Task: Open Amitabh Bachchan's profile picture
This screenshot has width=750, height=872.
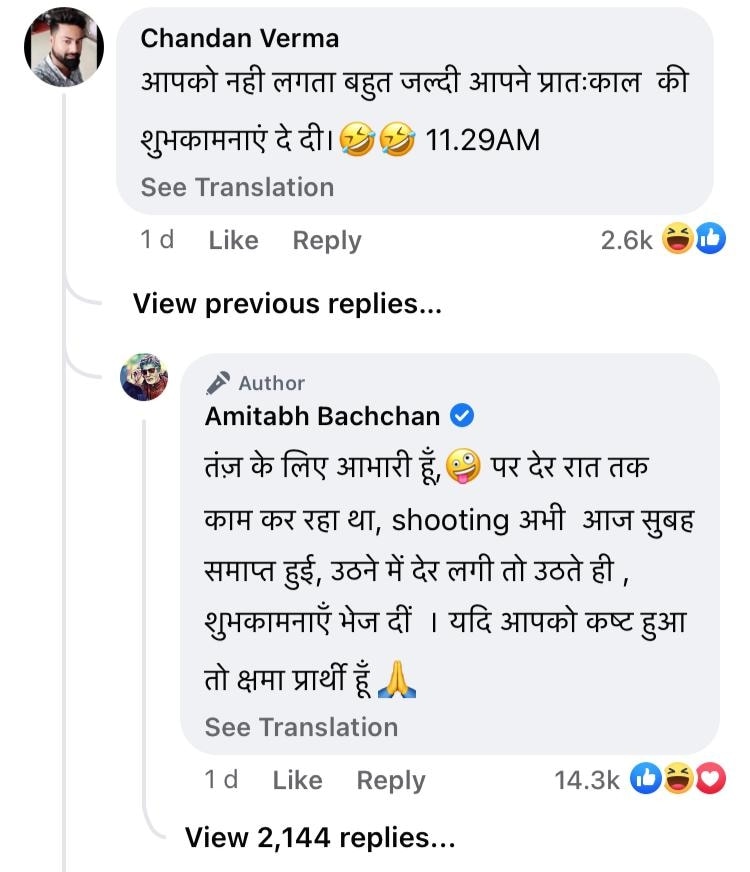Action: [x=144, y=377]
